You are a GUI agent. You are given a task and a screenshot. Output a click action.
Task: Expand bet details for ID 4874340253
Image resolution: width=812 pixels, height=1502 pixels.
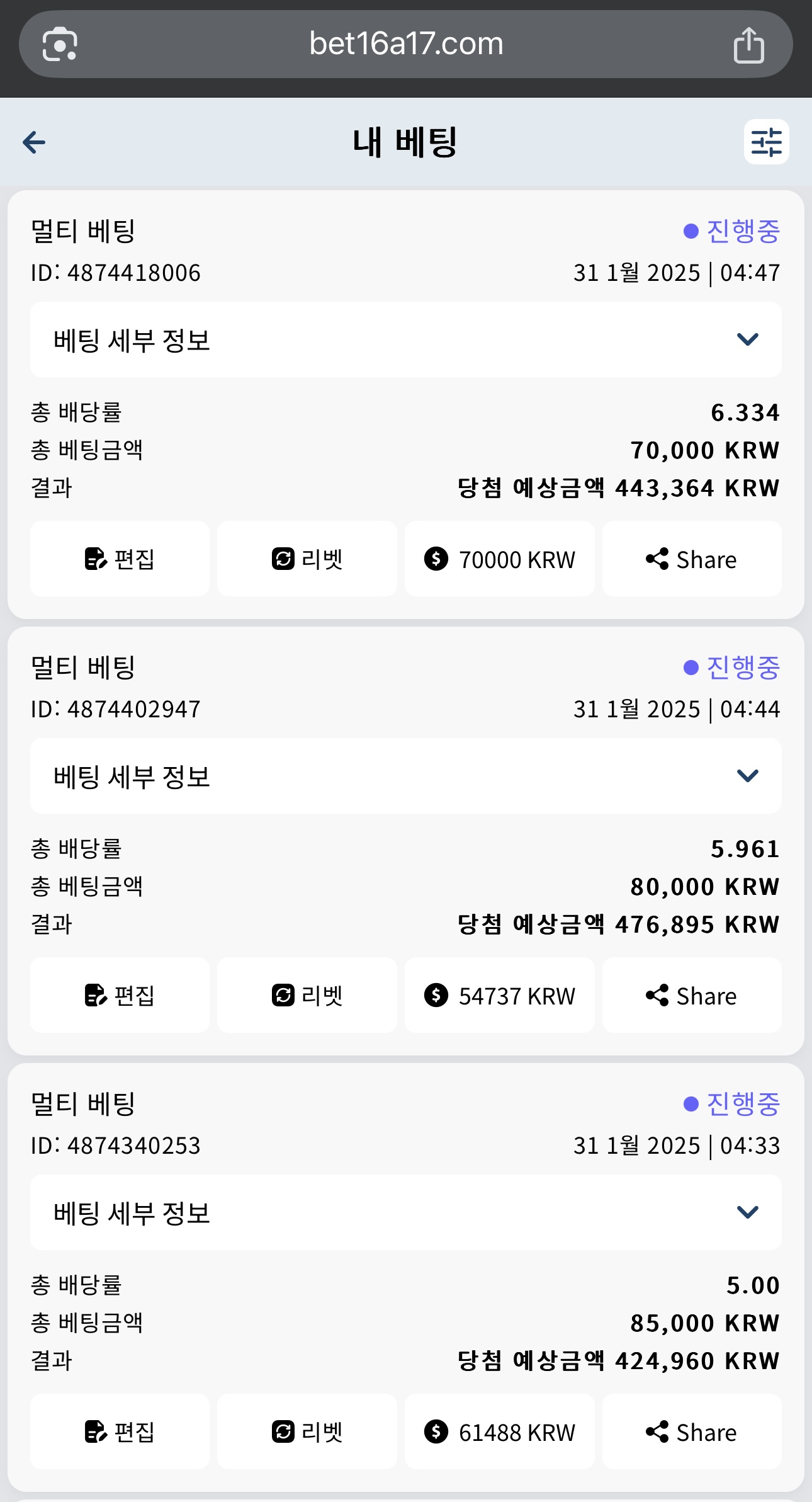406,1212
